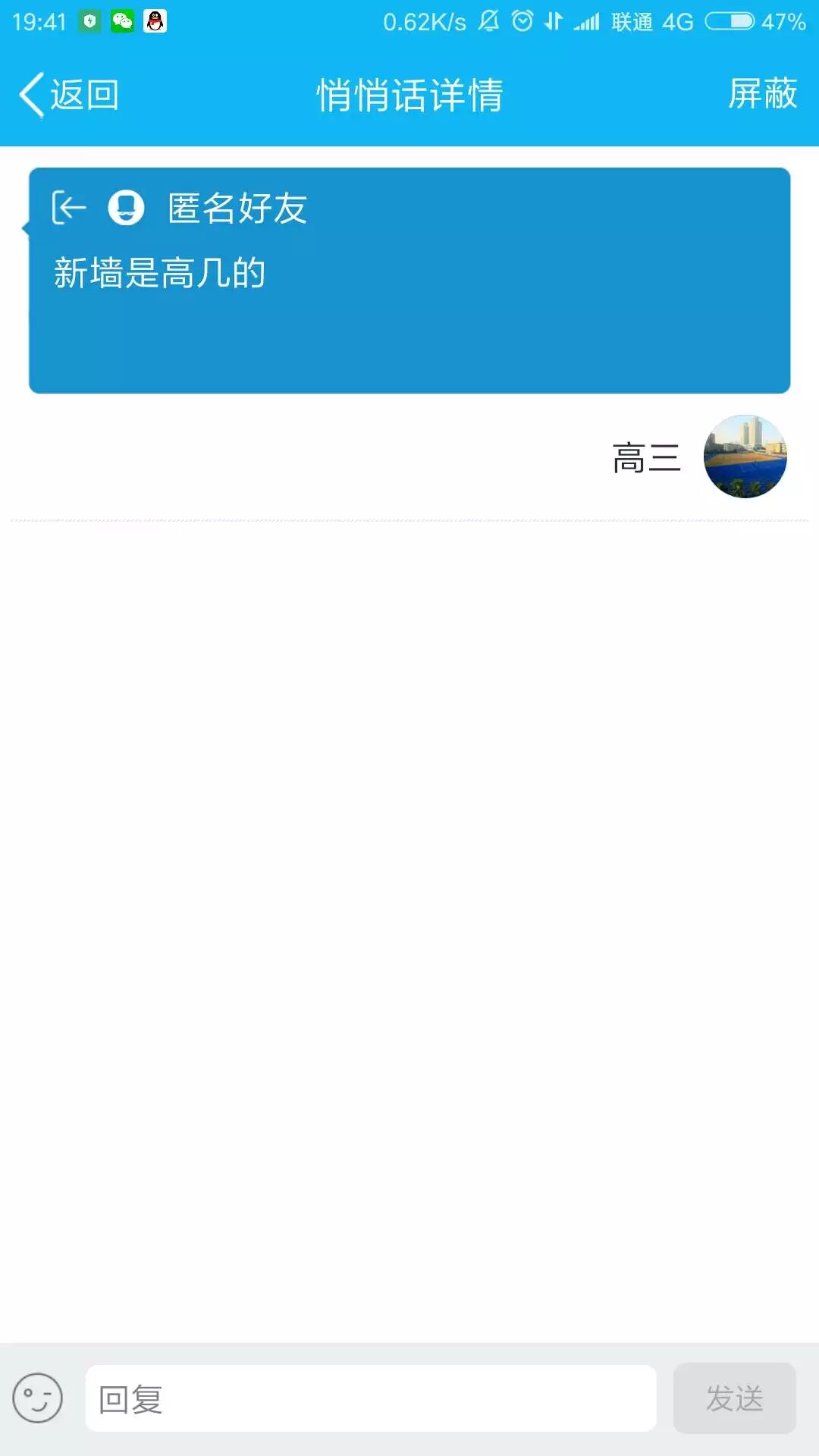Tap 屏蔽 to block this sender
The image size is (819, 1456).
coord(762,94)
